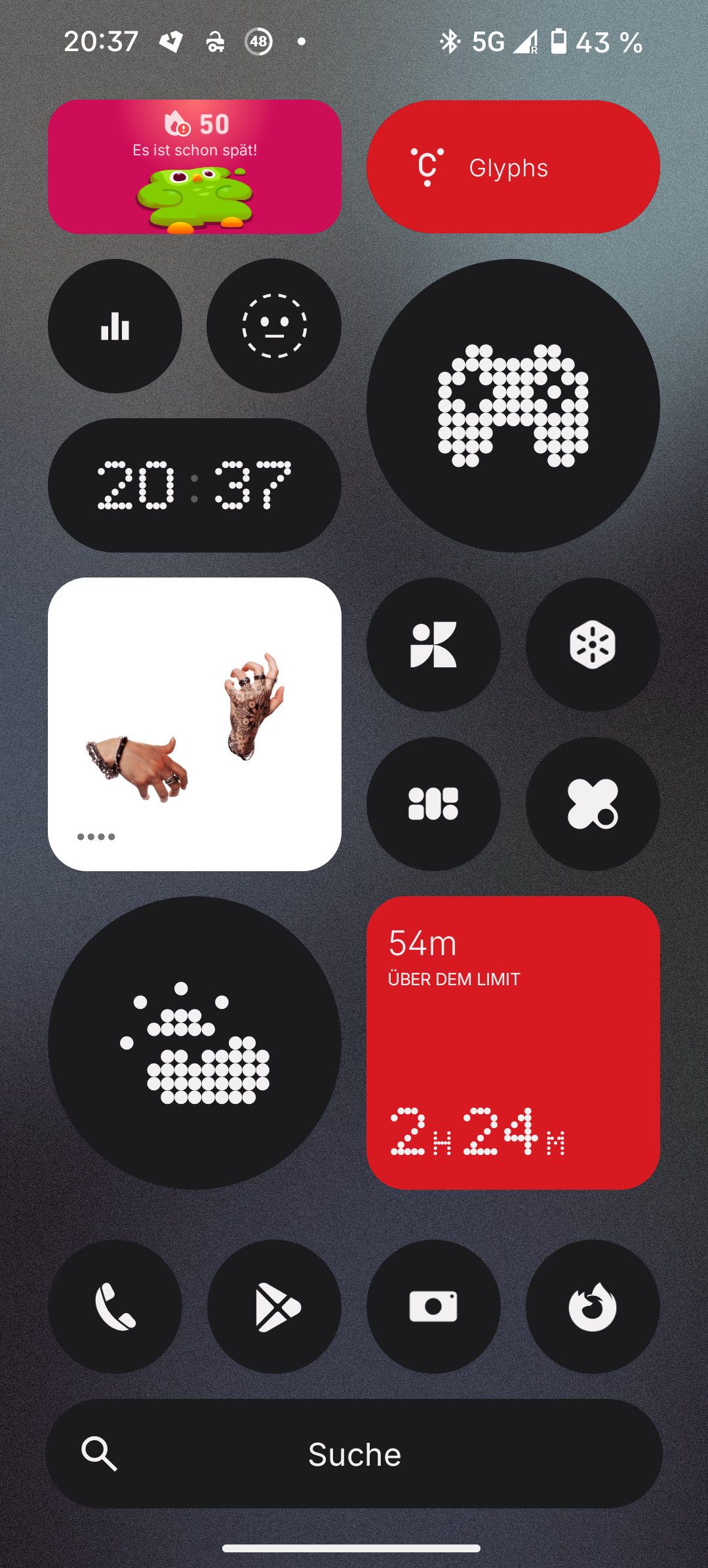The image size is (708, 1568).
Task: Tap the Glyphs button
Action: 513,167
